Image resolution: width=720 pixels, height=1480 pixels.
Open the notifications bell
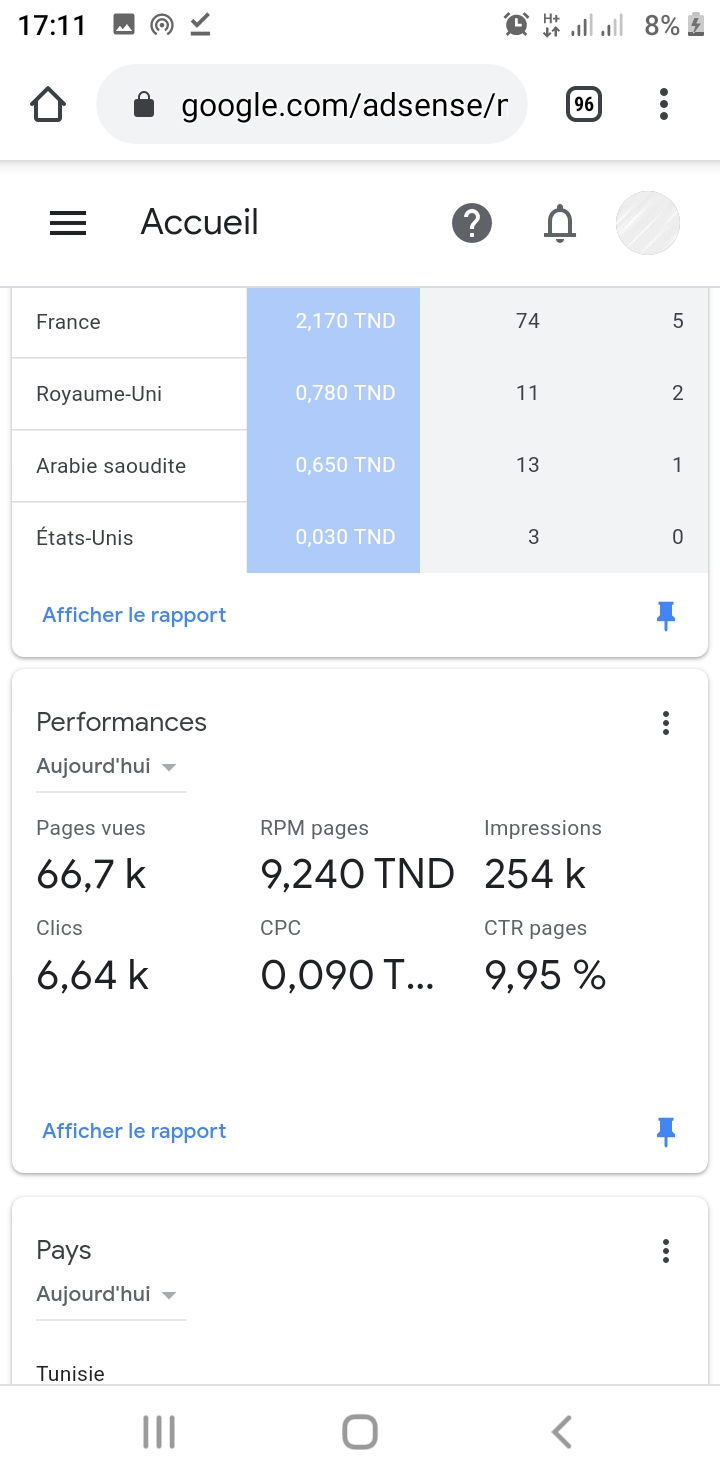(x=560, y=223)
